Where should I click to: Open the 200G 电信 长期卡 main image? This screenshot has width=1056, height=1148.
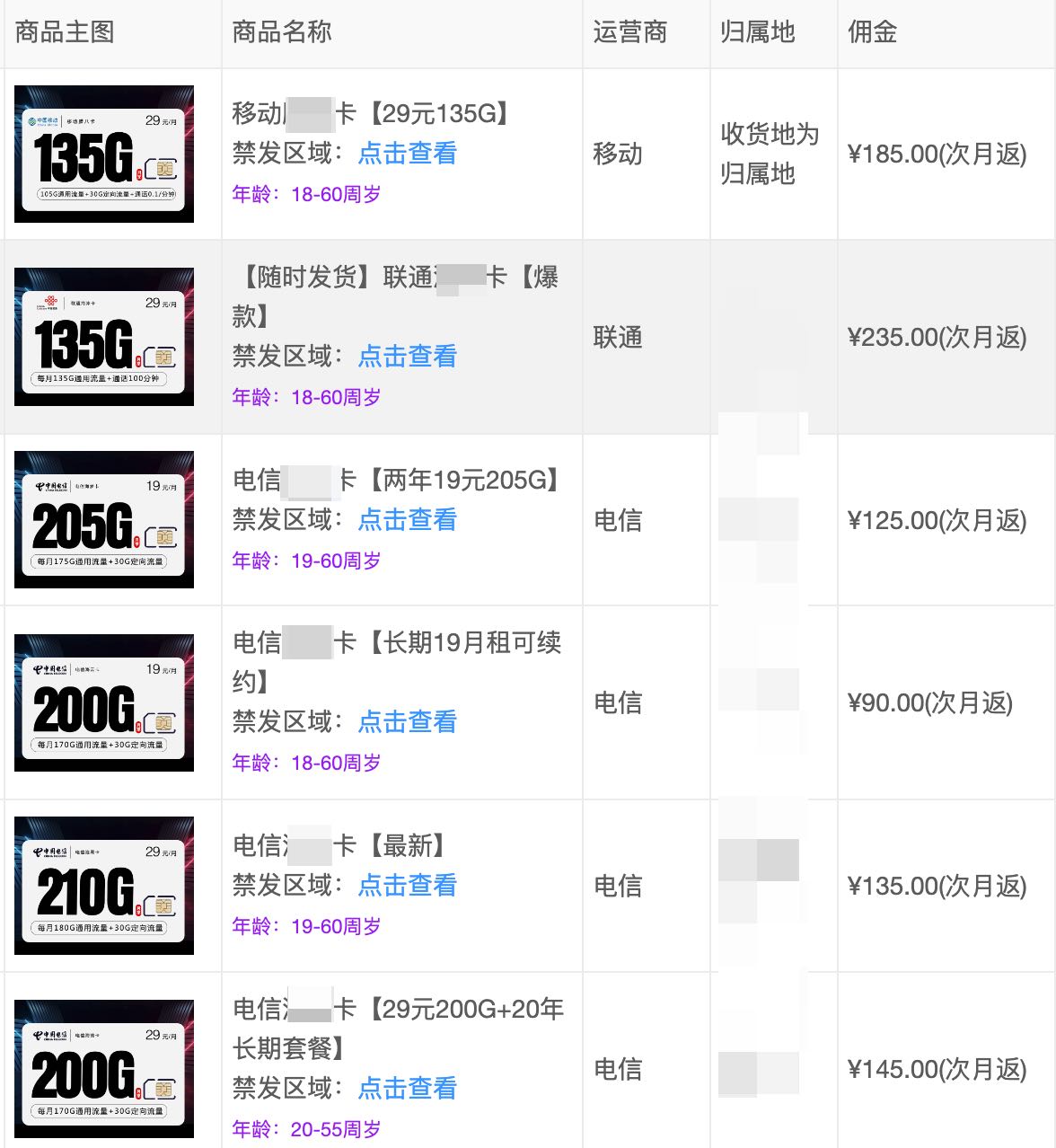103,702
